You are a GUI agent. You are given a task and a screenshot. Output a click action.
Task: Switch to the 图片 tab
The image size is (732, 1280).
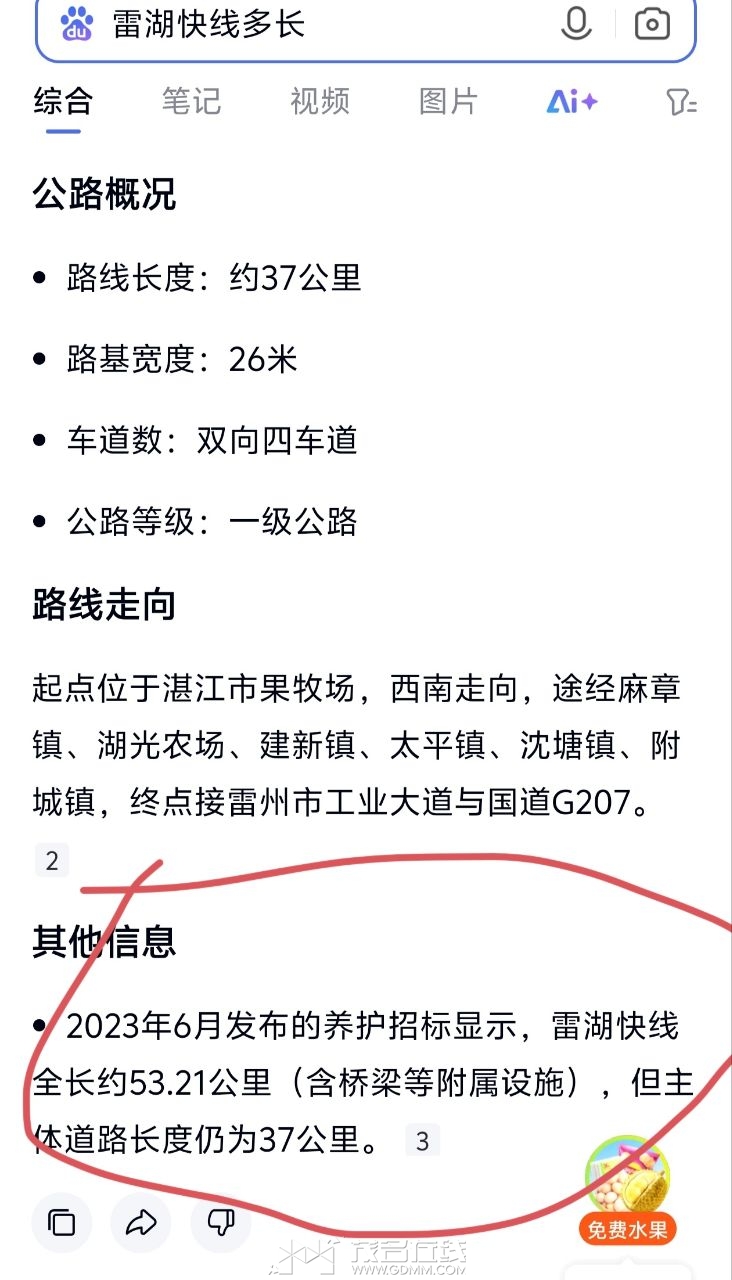tap(448, 101)
